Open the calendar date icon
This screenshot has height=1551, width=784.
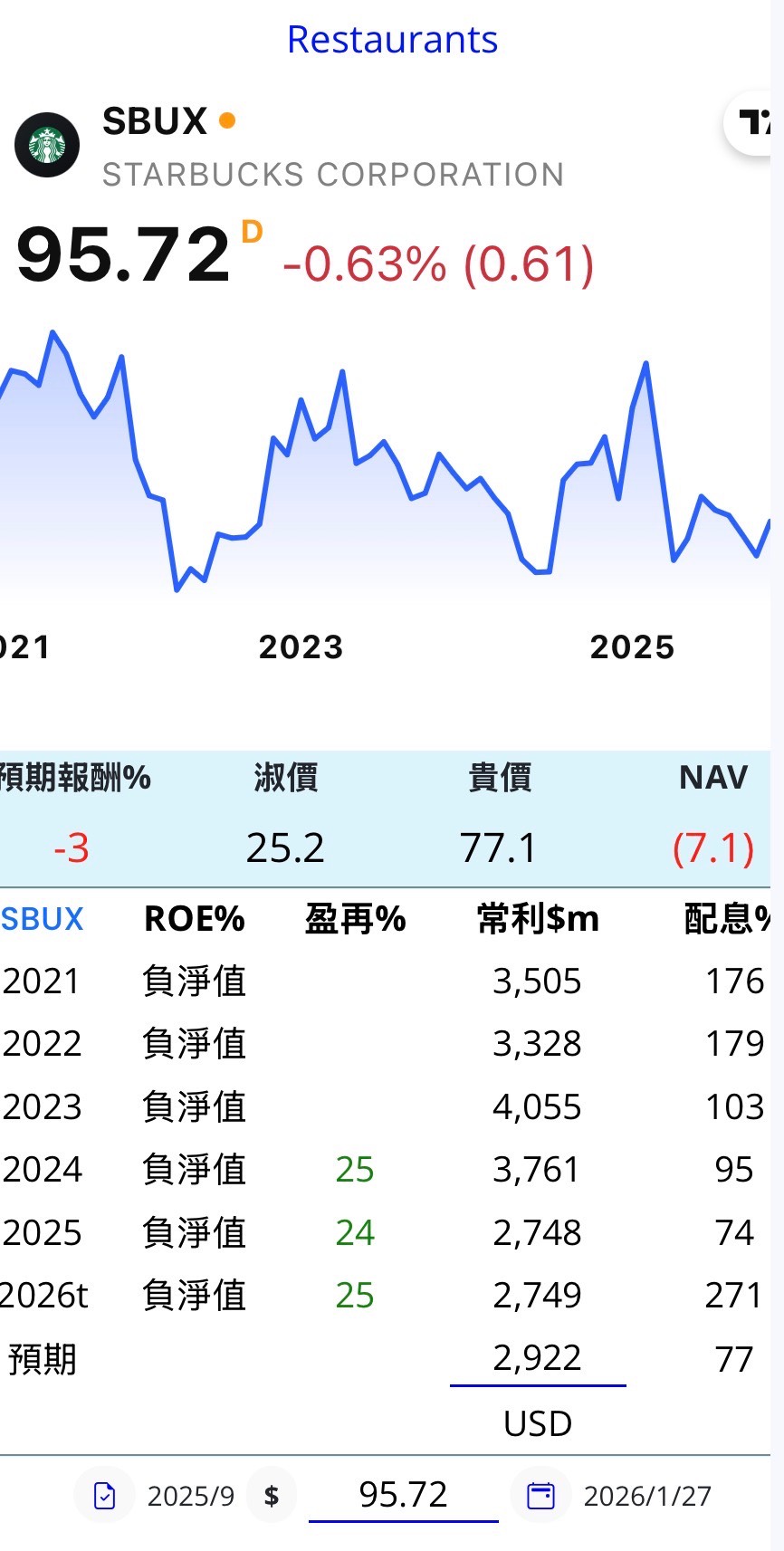pyautogui.click(x=540, y=1496)
